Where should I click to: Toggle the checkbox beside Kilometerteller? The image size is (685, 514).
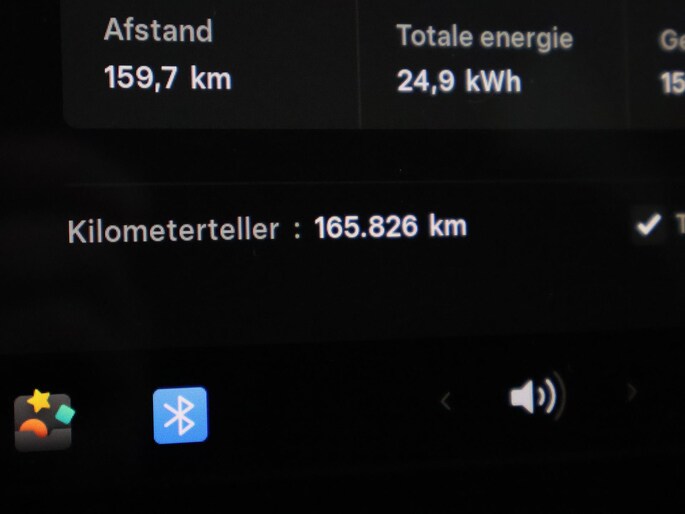point(648,226)
